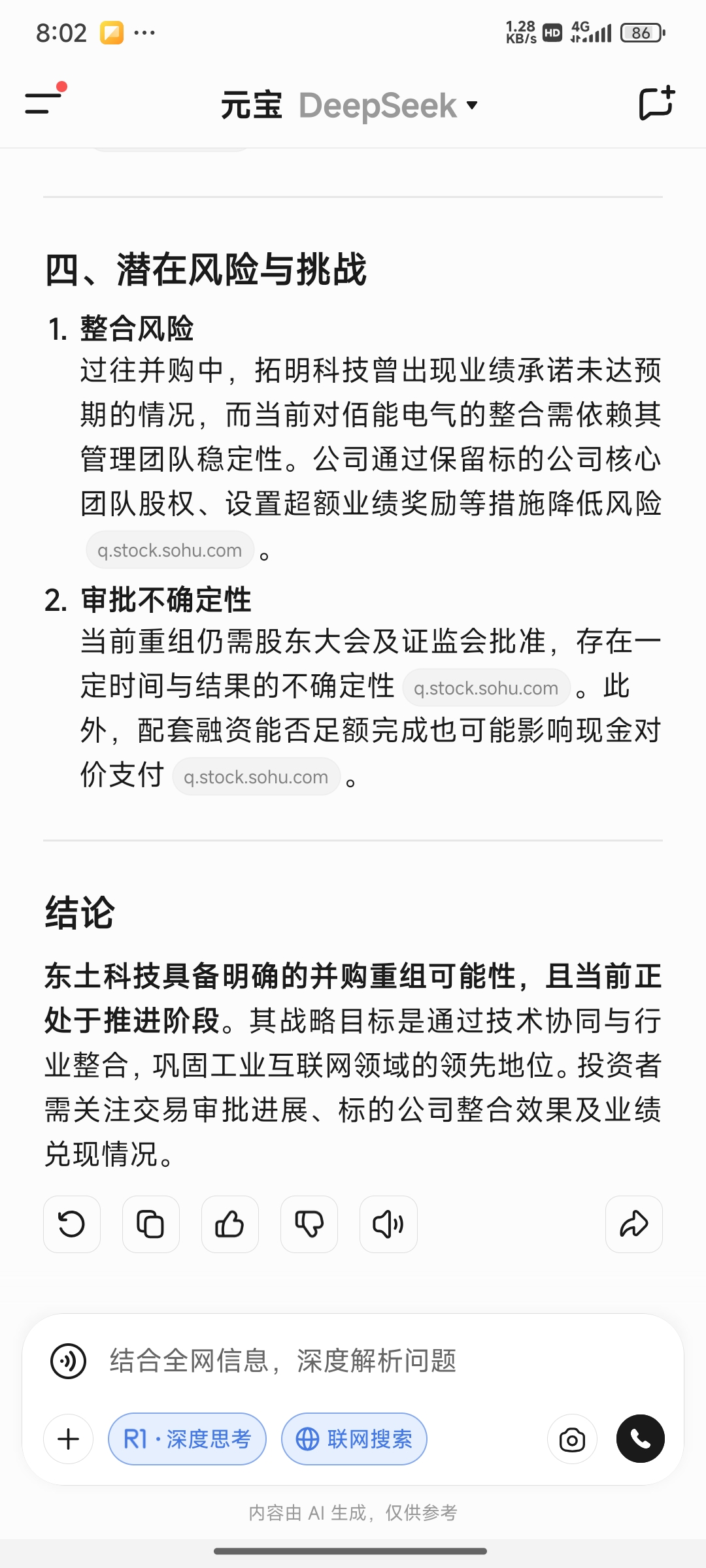The width and height of the screenshot is (706, 1568).
Task: Read the answer aloud
Action: (x=388, y=1224)
